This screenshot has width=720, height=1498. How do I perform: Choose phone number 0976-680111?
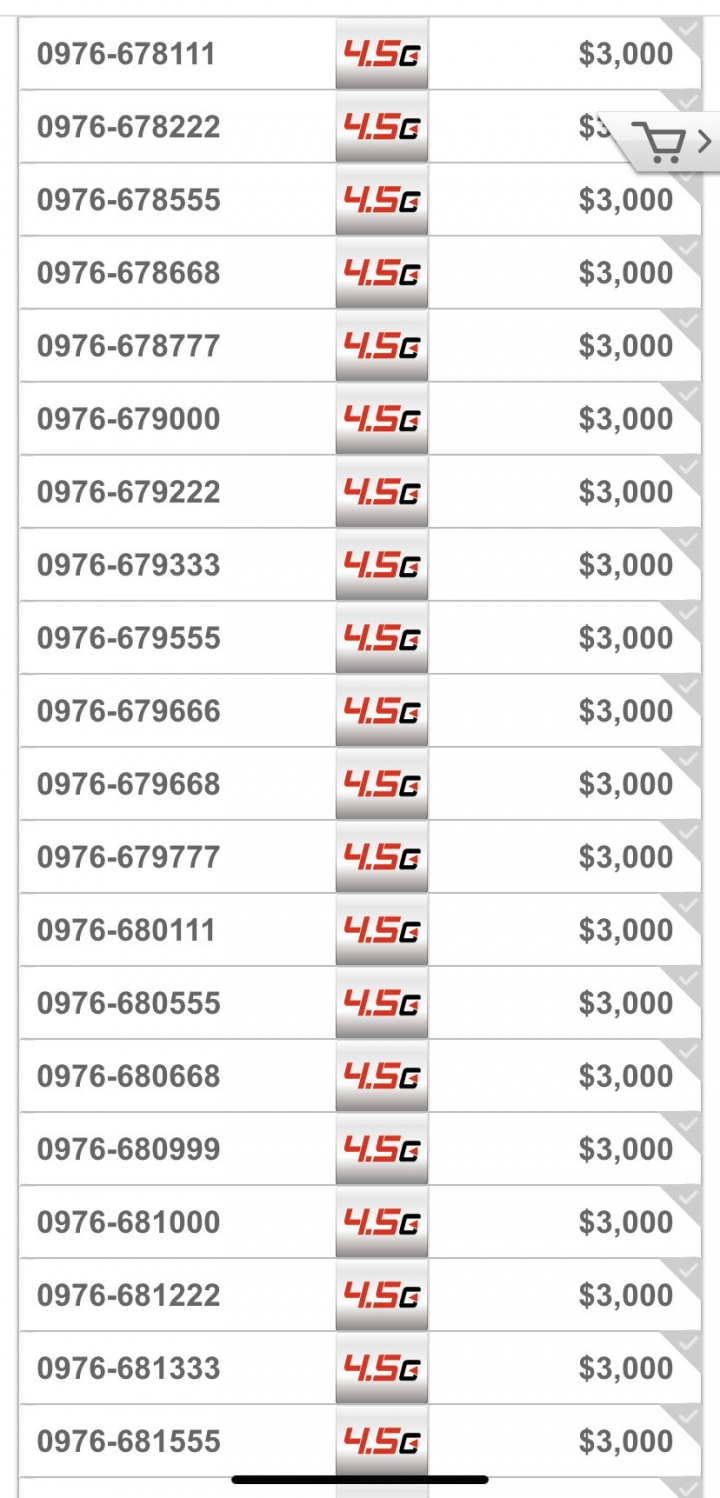360,930
